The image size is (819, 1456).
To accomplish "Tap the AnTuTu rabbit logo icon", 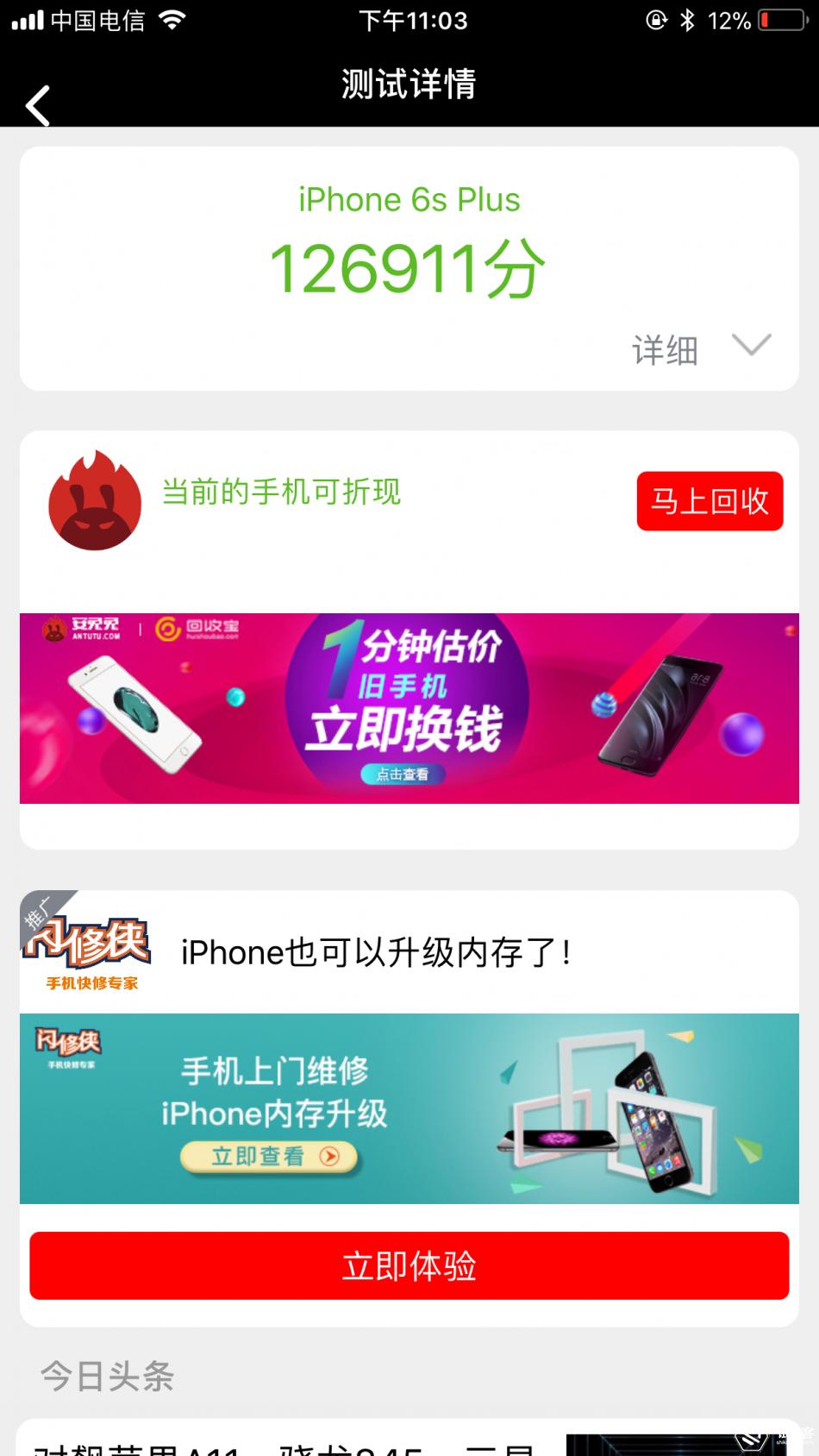I will pos(95,501).
